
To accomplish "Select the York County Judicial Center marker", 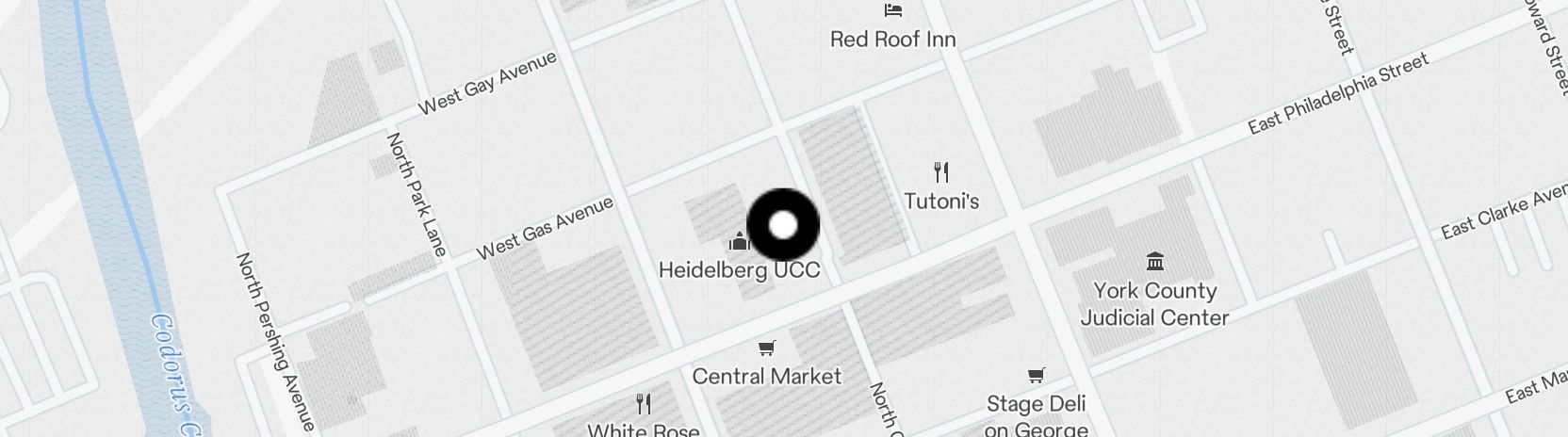I will tap(1154, 261).
